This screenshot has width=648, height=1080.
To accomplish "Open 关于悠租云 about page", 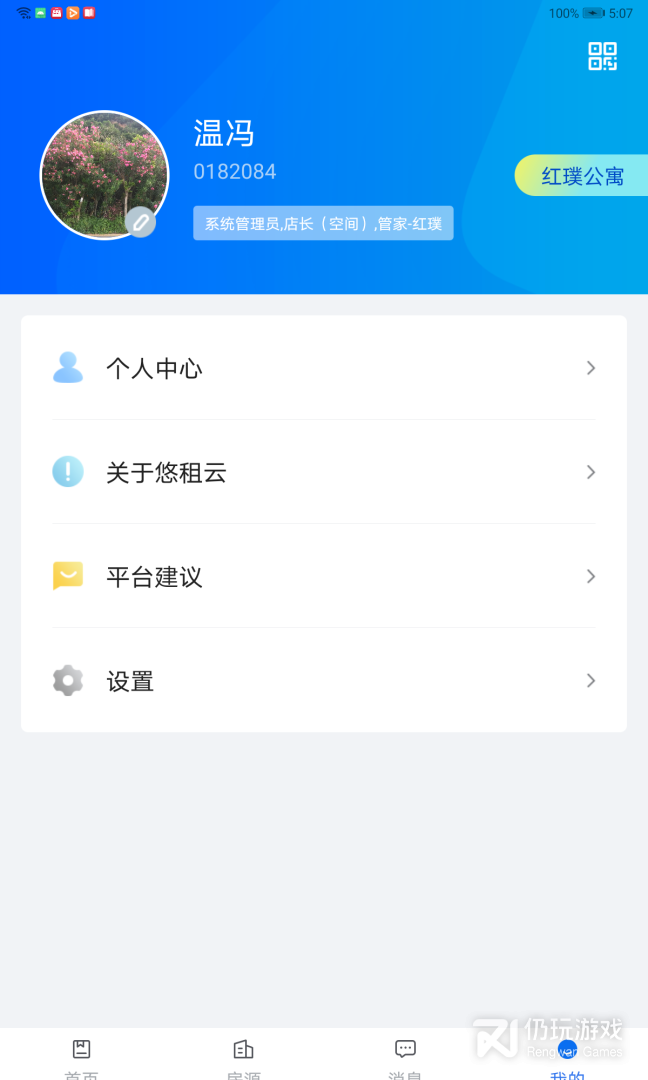I will (x=324, y=472).
